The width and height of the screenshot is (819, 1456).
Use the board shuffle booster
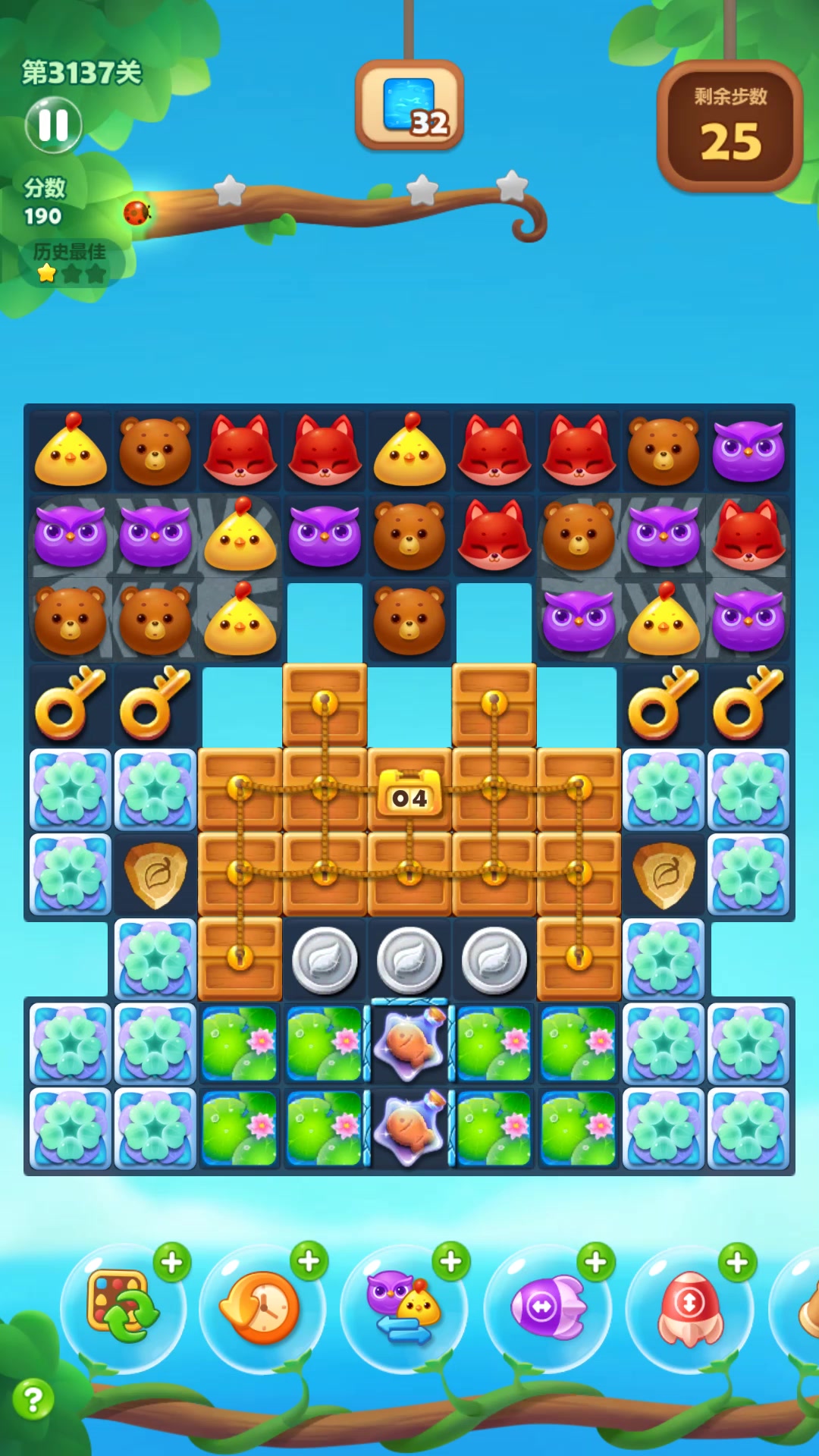[x=121, y=1307]
